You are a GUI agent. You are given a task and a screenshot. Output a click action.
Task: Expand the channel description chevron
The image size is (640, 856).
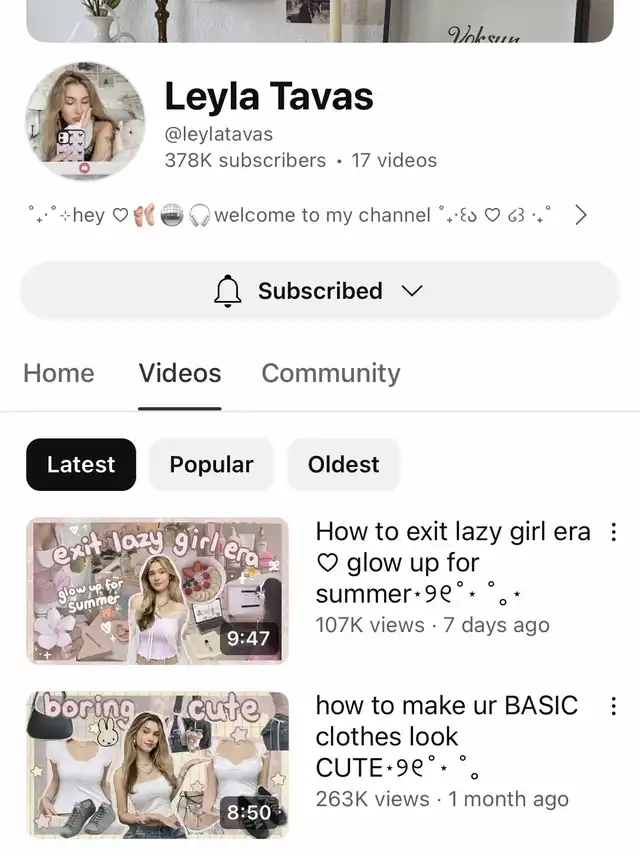(581, 215)
